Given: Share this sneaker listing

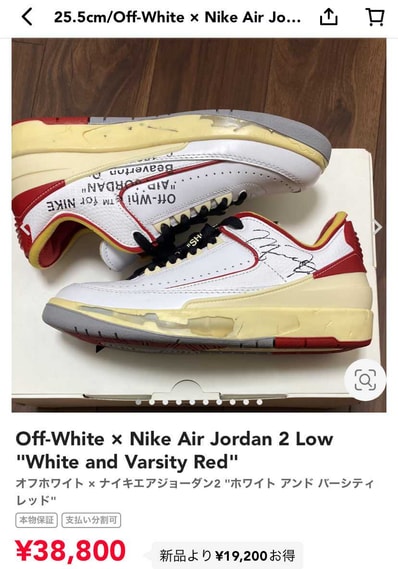Looking at the screenshot, I should [x=328, y=17].
